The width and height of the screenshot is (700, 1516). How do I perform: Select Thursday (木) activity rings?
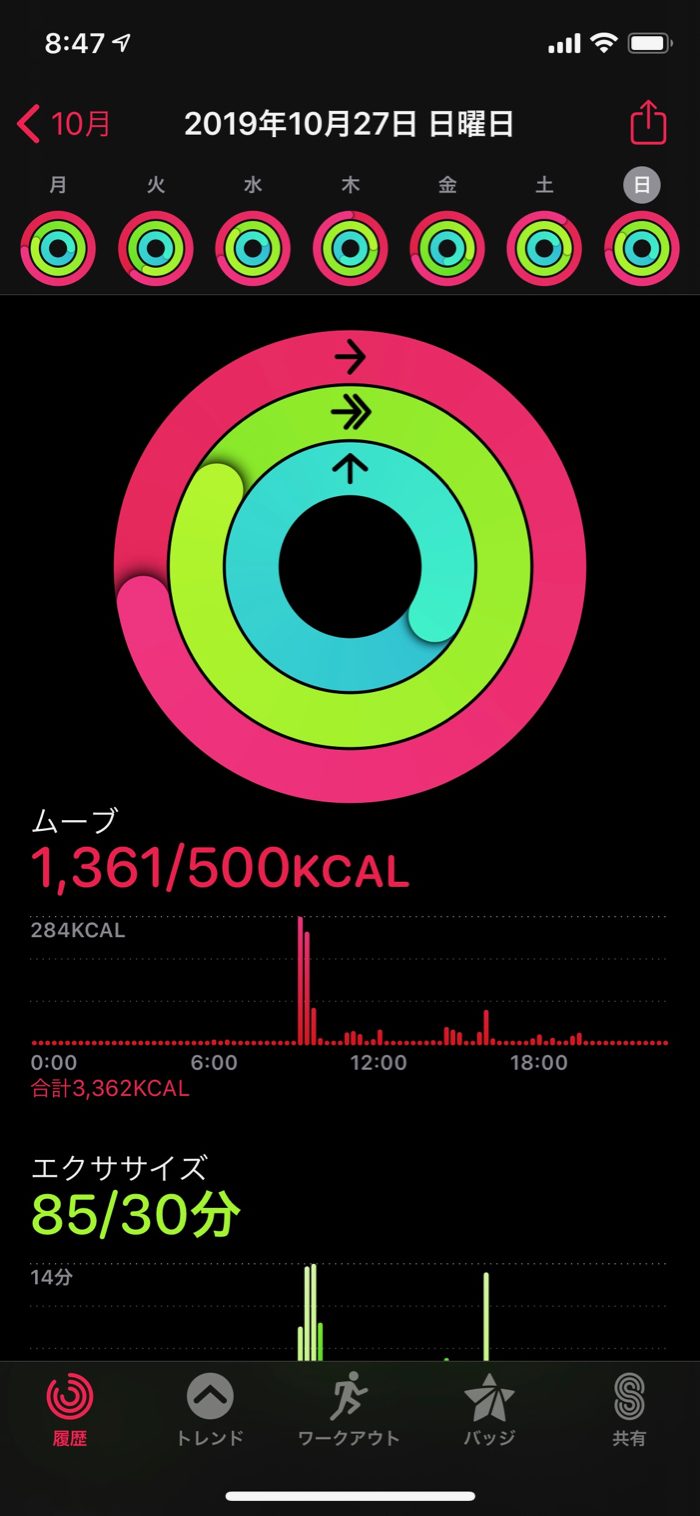tap(350, 249)
